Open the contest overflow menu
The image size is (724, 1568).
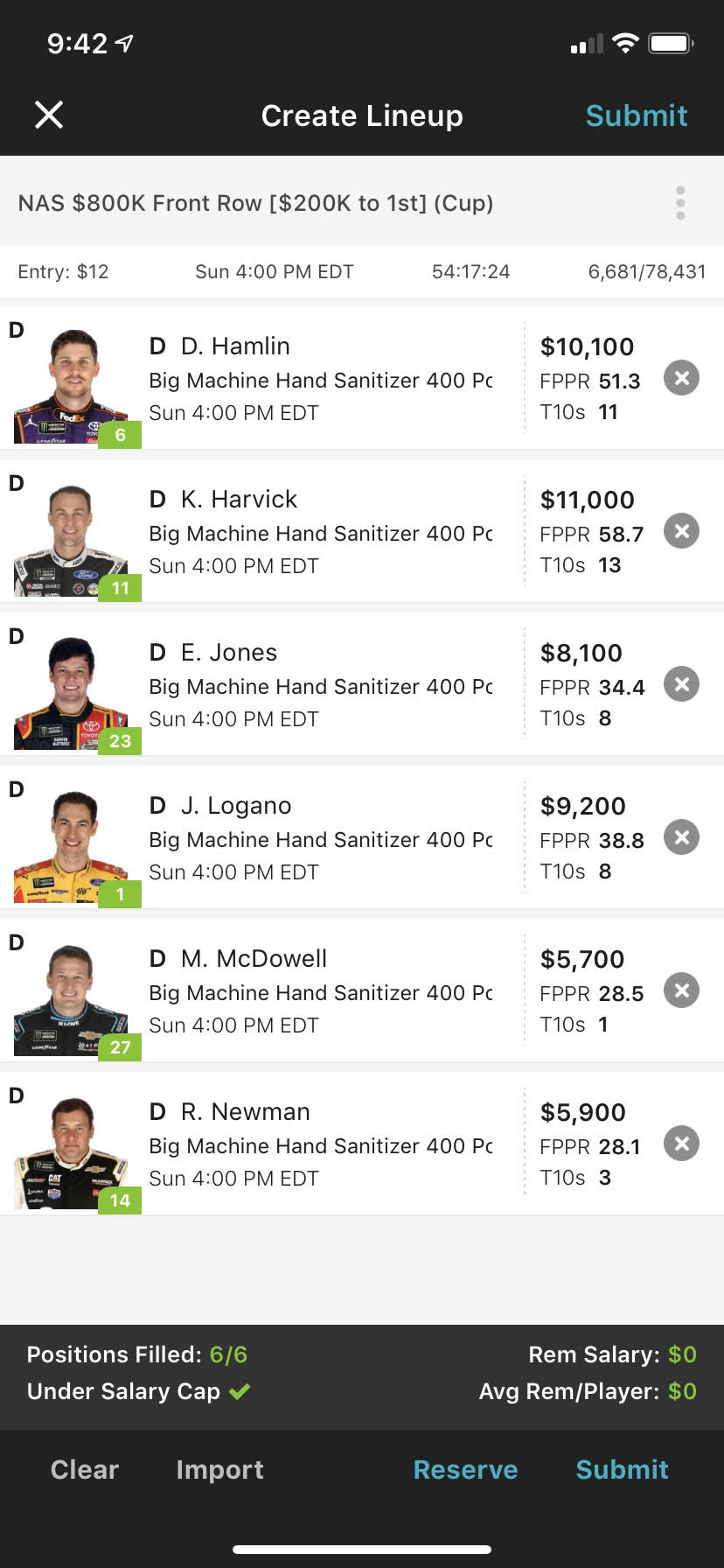680,203
